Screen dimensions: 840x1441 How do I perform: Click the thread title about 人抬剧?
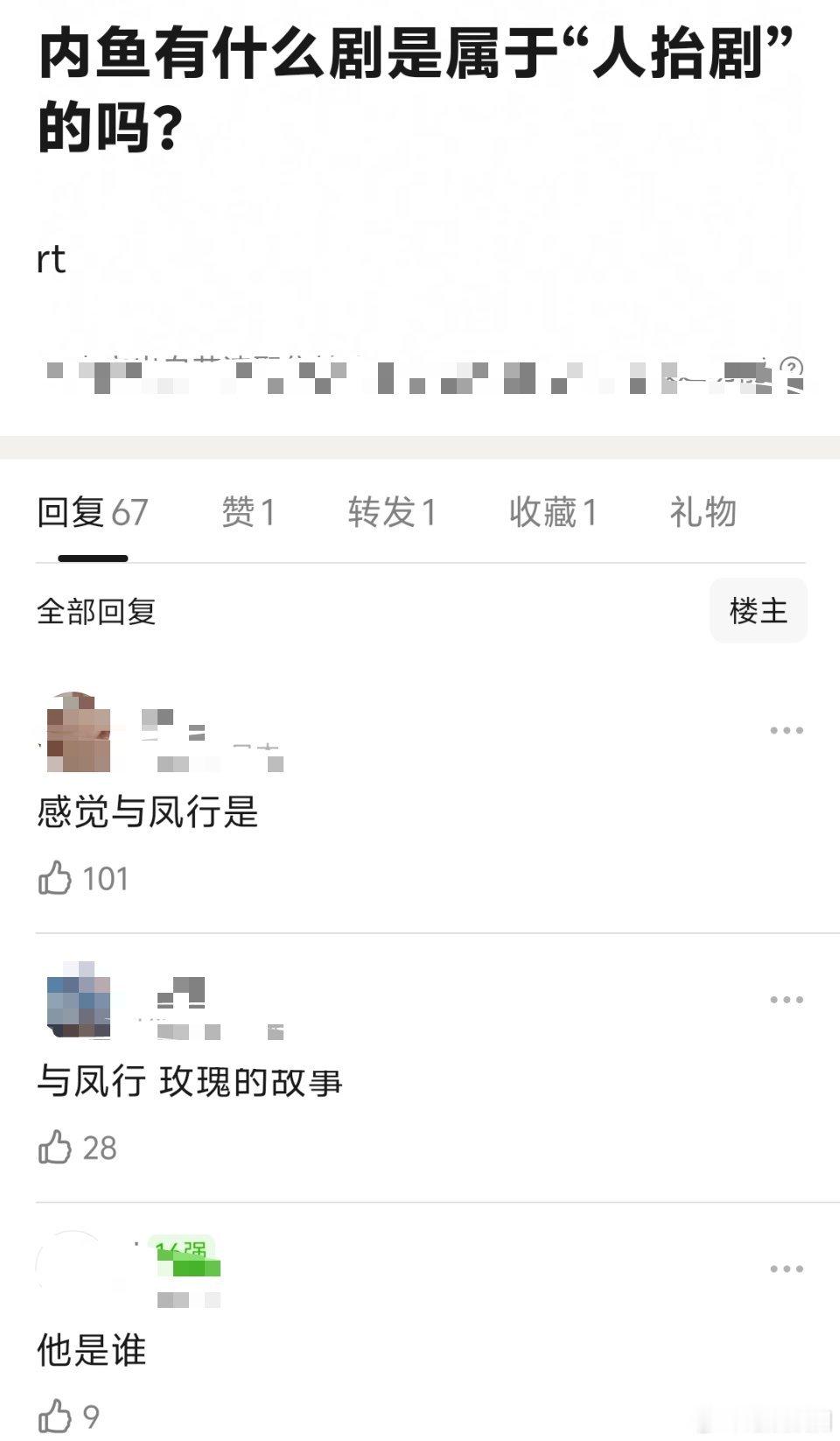coord(411,83)
